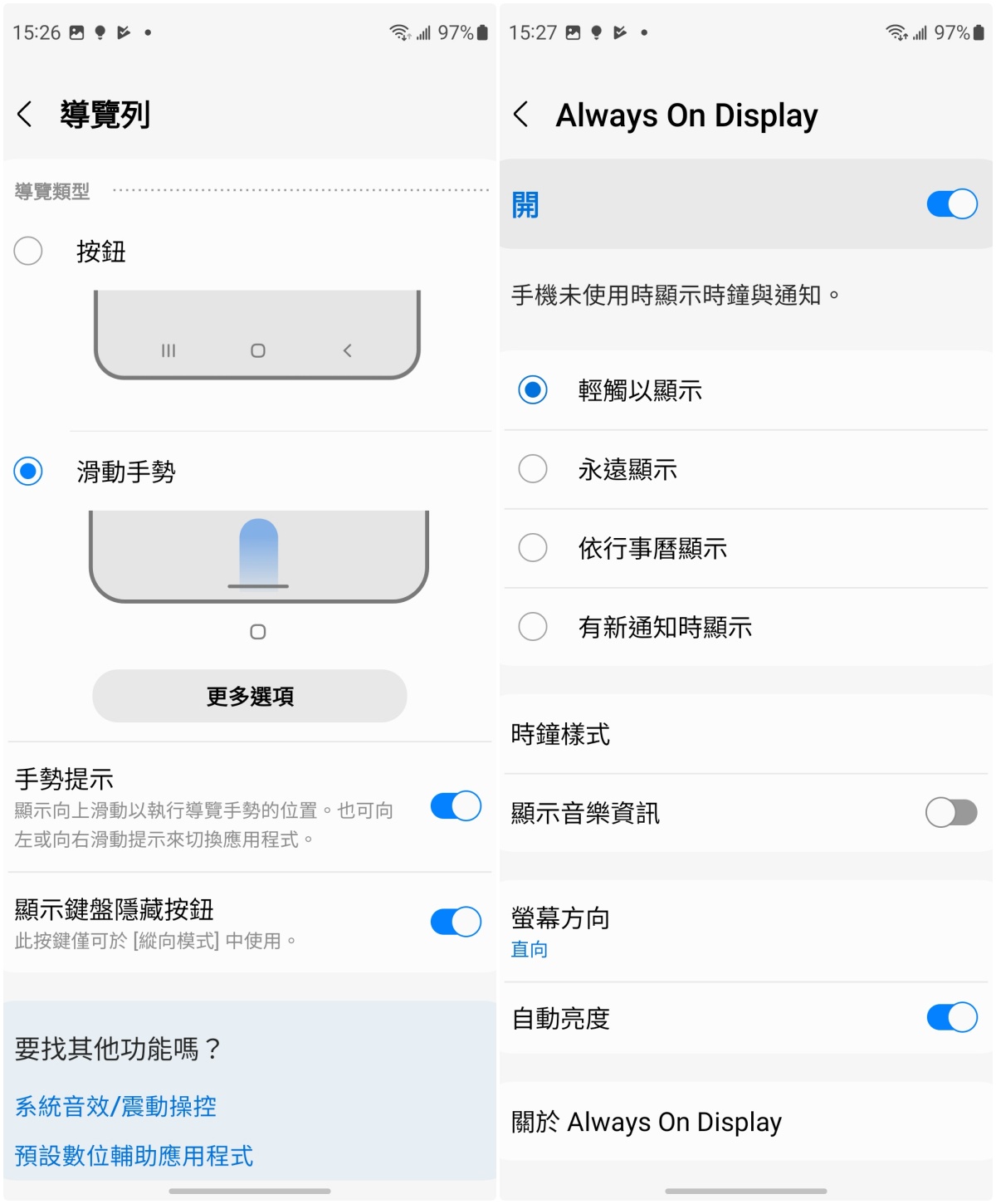Select the 依行事曆顯示 option
Viewport: 996px width, 1204px height.
(533, 548)
